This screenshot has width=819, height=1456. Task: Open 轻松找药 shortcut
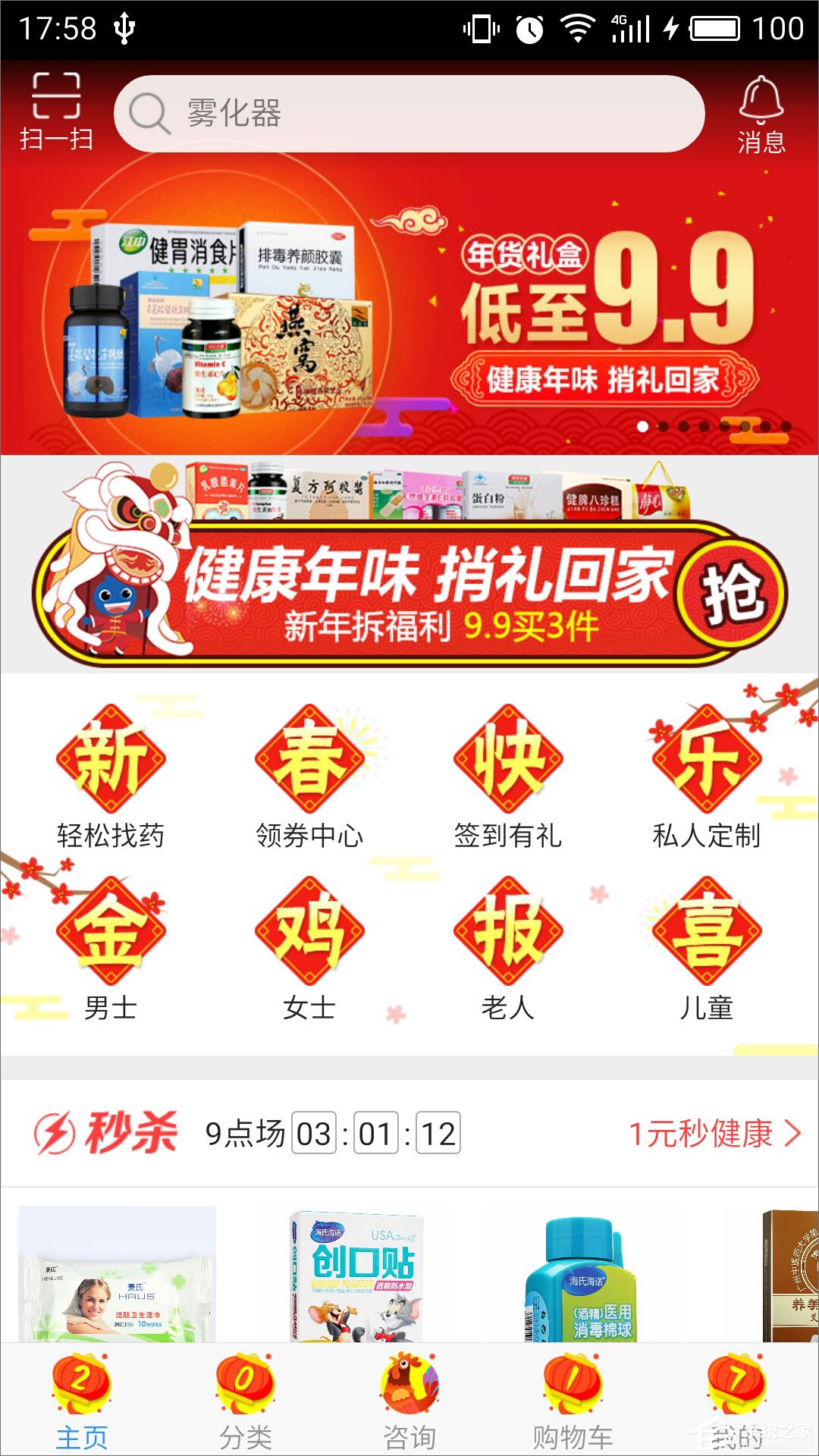111,777
